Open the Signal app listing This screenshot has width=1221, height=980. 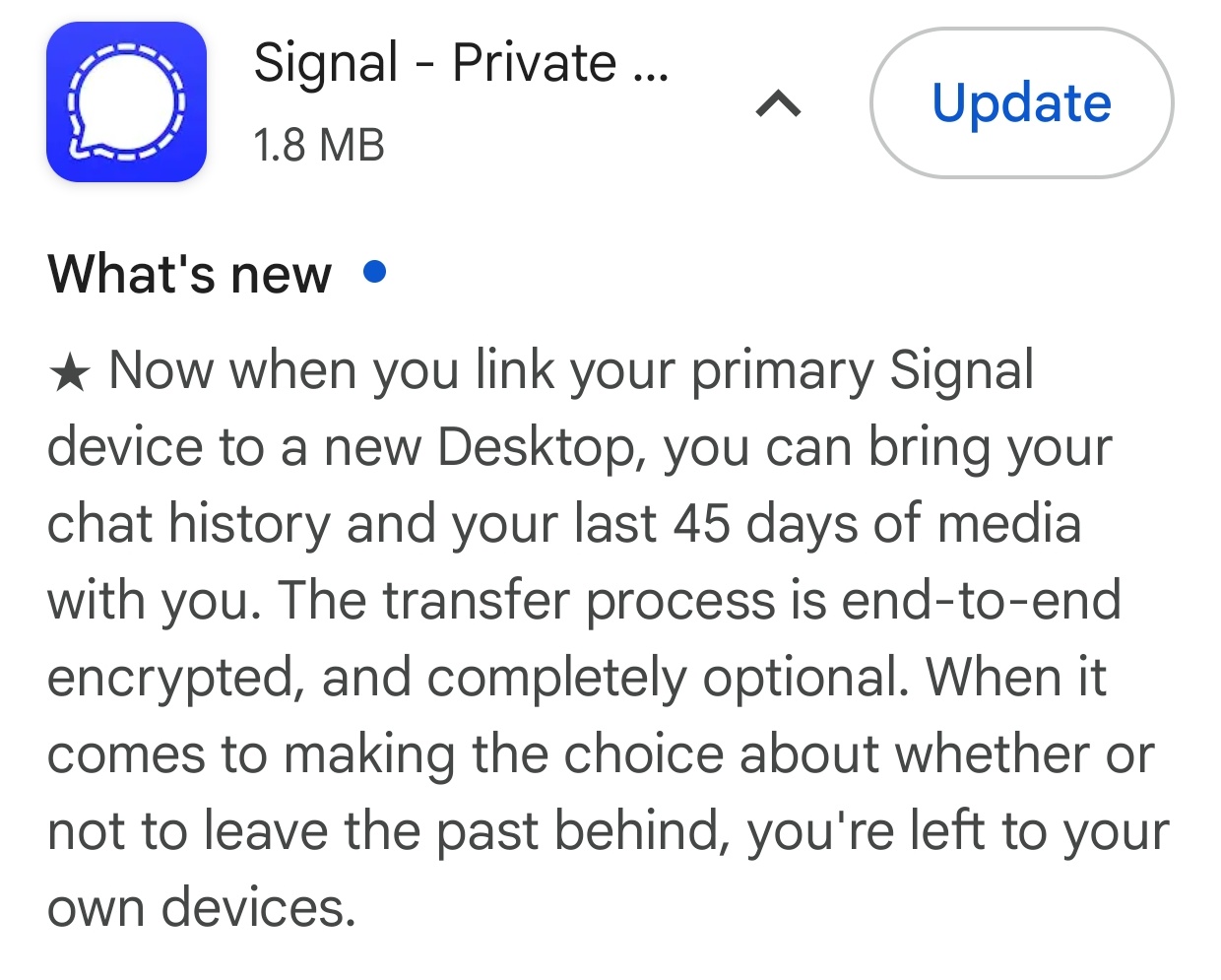click(x=126, y=102)
